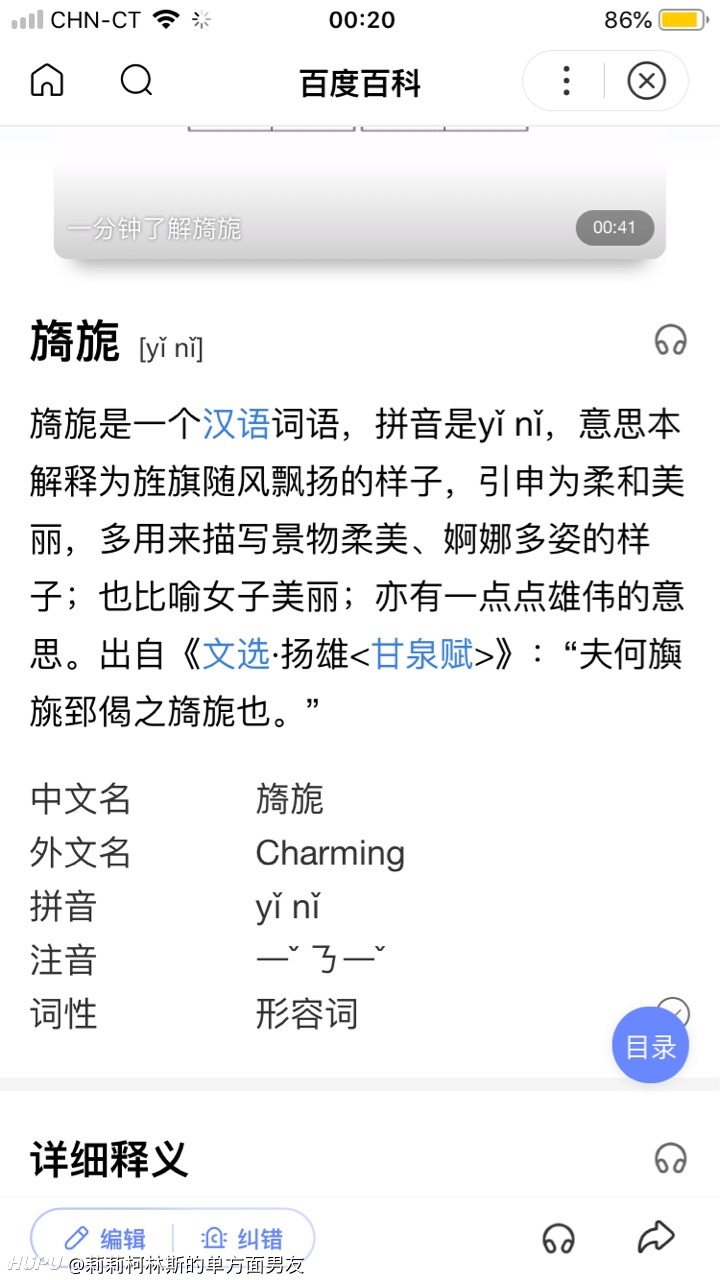The width and height of the screenshot is (720, 1280).
Task: Open the three-dot overflow menu
Action: (566, 80)
